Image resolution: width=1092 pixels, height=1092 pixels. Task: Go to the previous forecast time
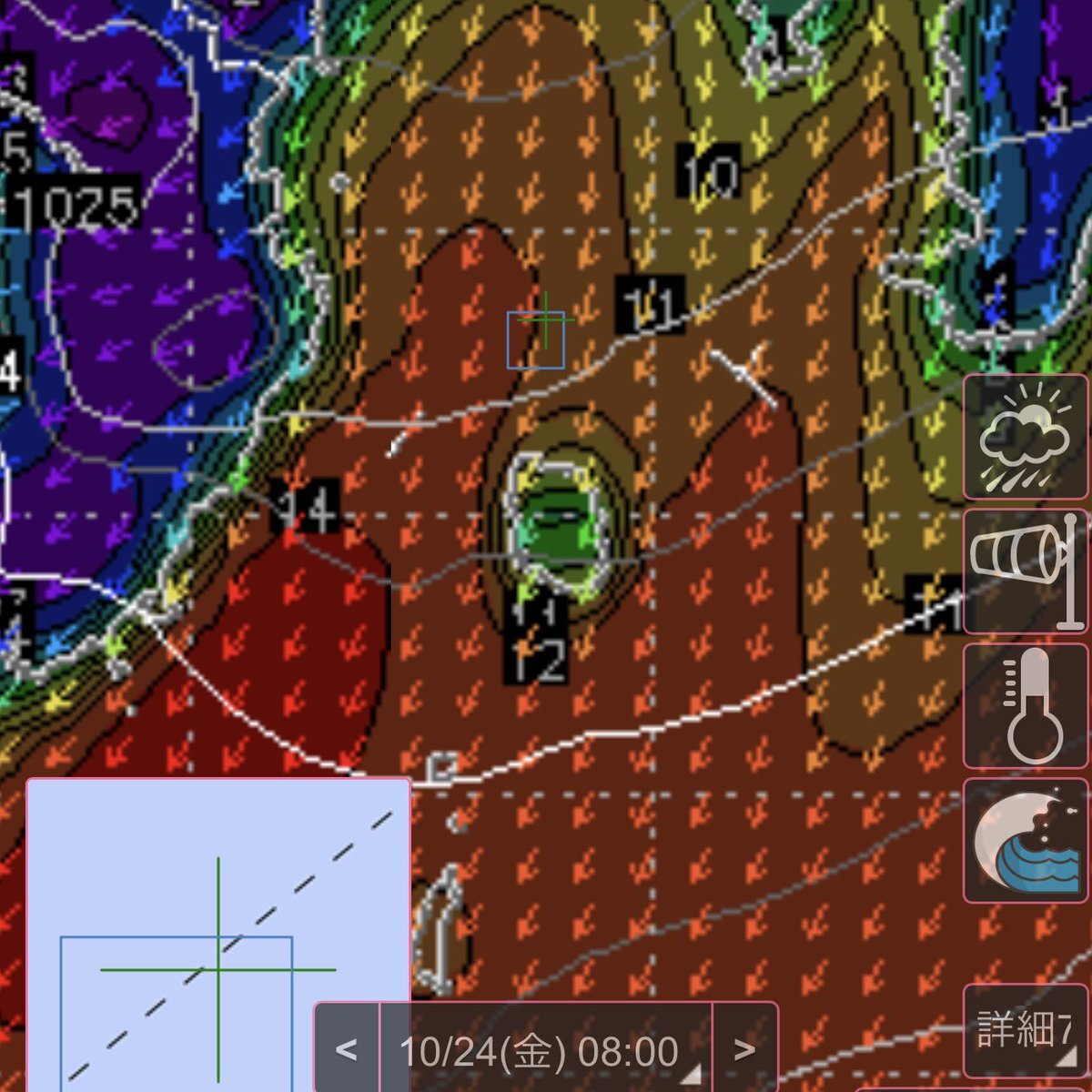tap(347, 1050)
